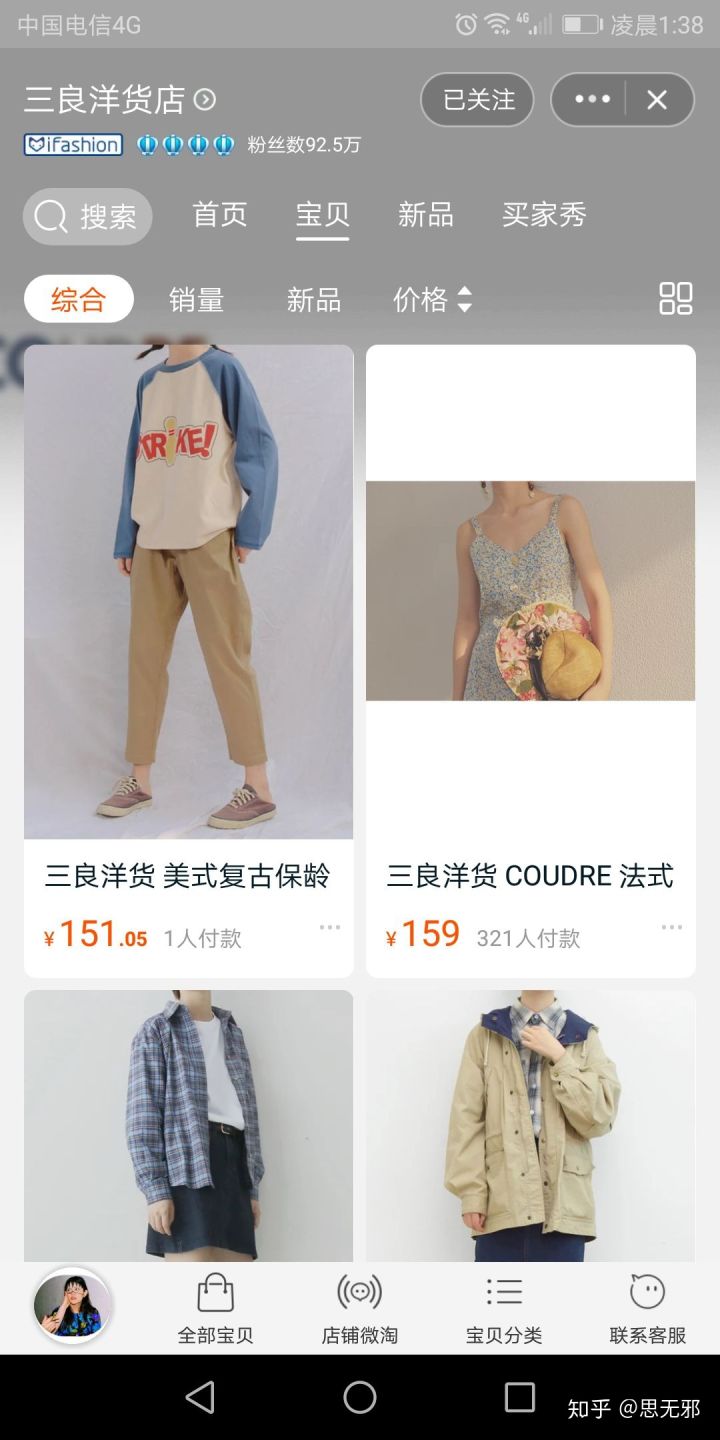Toggle the grid layout view icon
Image resolution: width=720 pixels, height=1440 pixels.
[x=675, y=299]
